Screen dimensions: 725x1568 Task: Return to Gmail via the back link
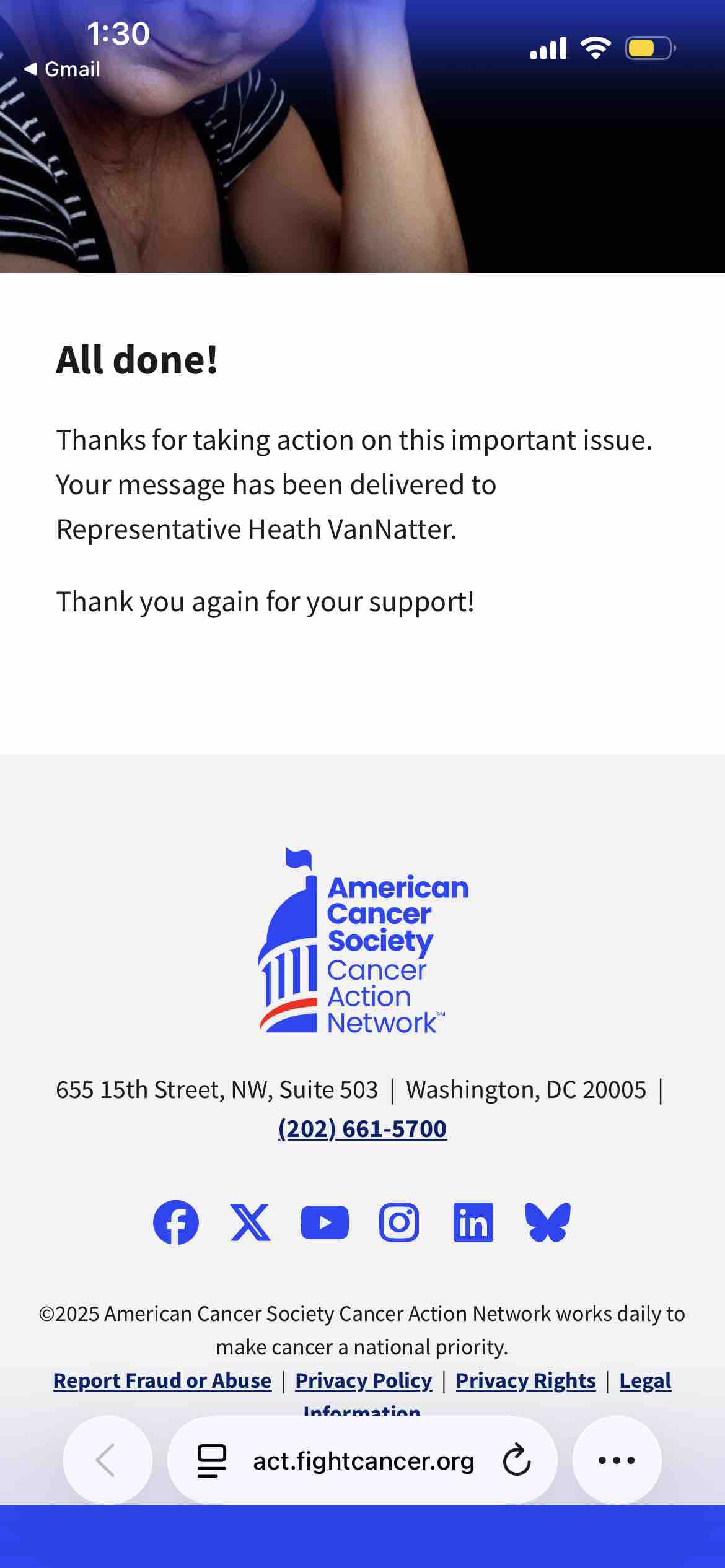pos(62,69)
